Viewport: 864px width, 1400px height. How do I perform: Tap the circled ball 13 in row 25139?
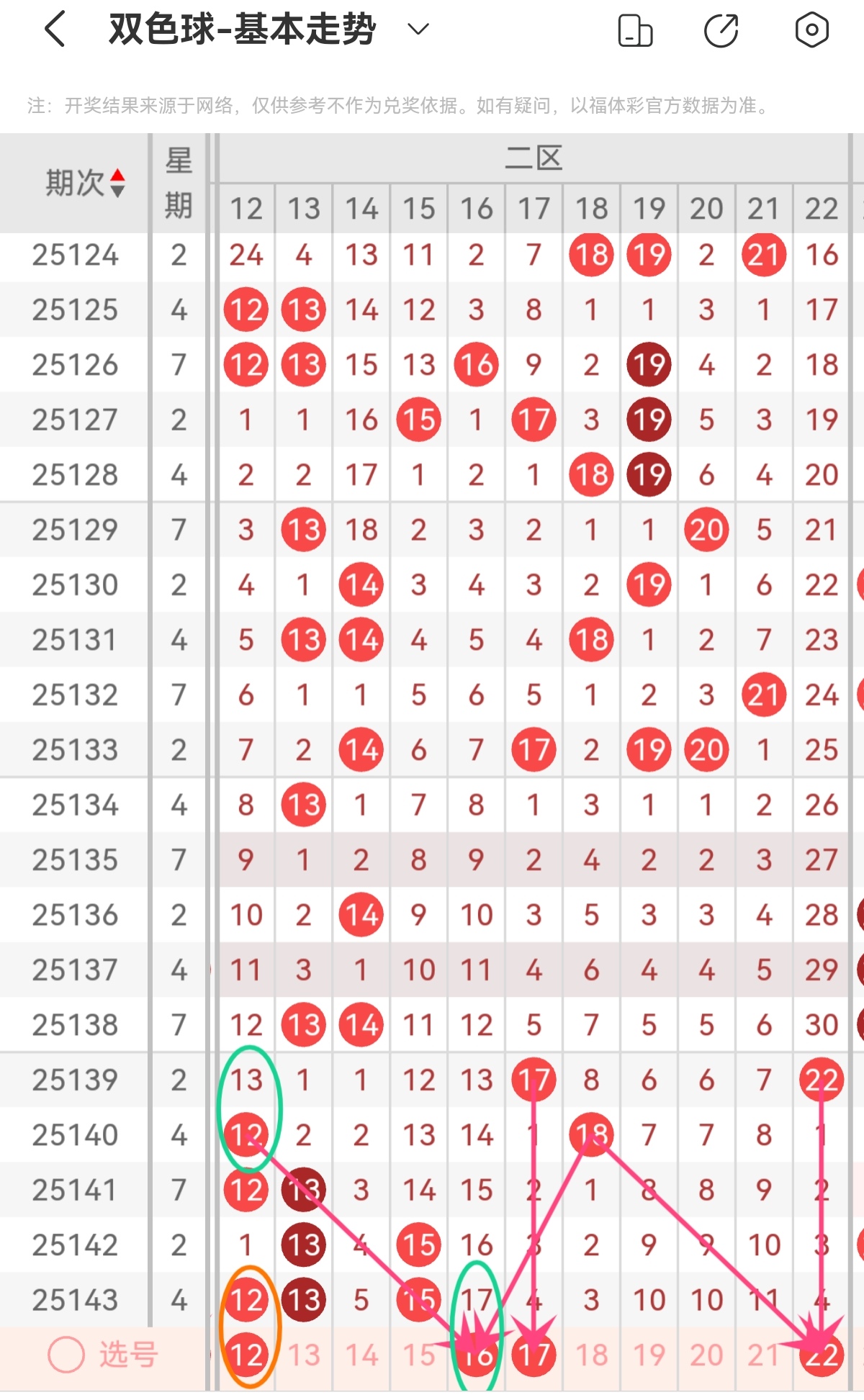(246, 1080)
